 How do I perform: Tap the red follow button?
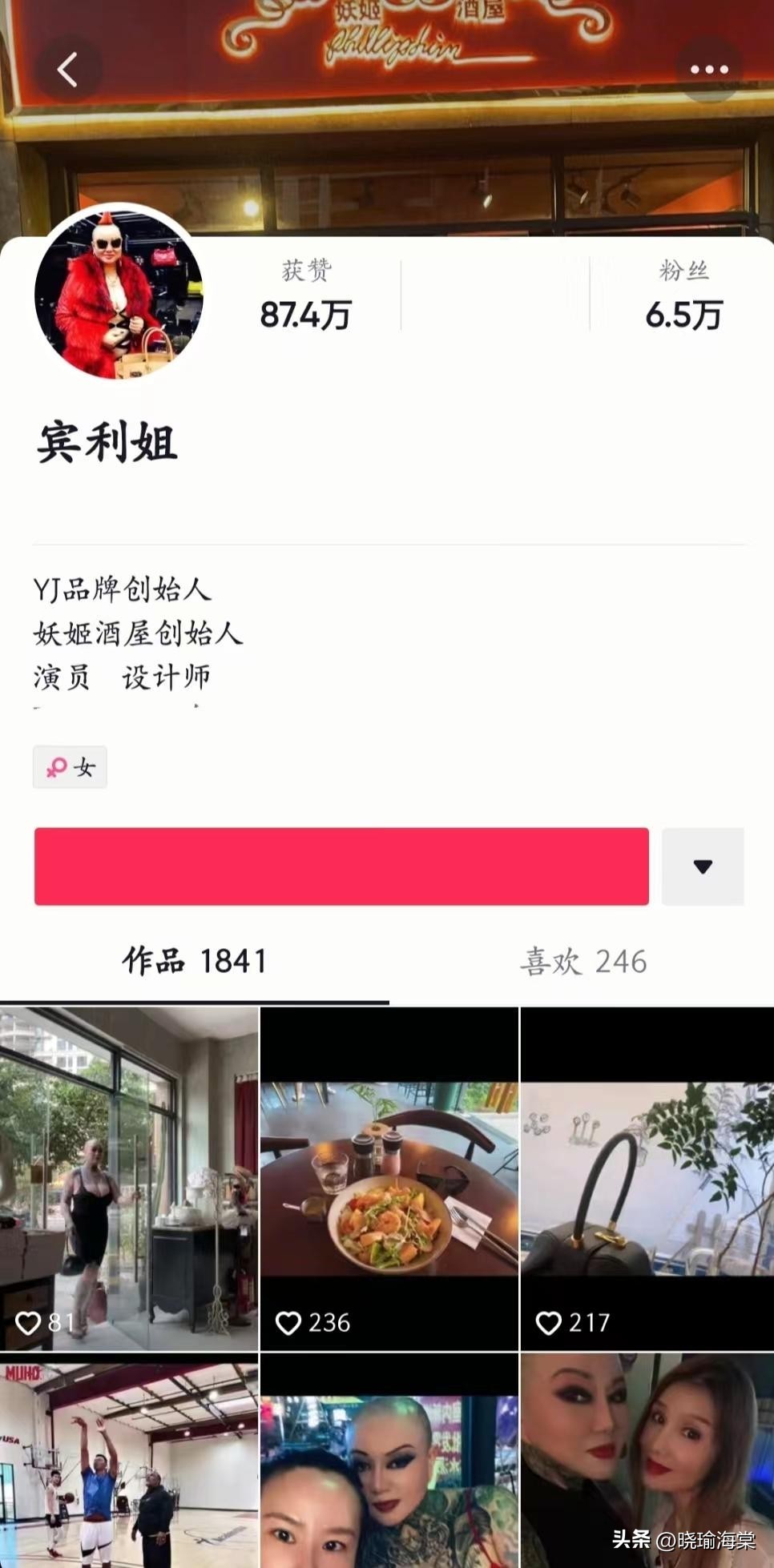(341, 866)
